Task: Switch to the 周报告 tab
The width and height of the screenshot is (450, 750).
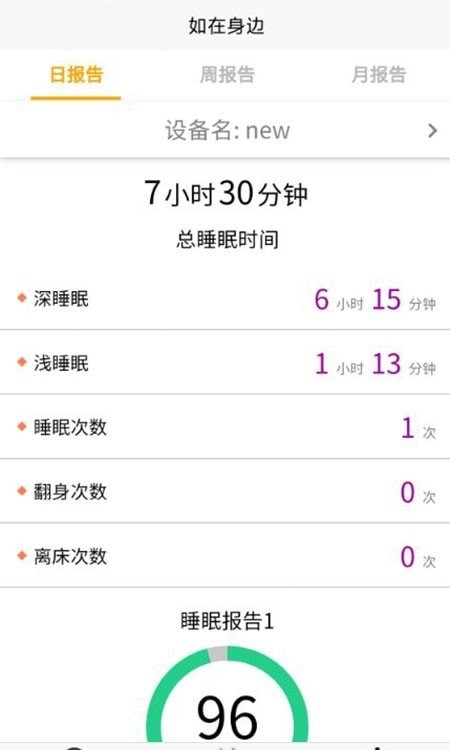Action: click(227, 75)
